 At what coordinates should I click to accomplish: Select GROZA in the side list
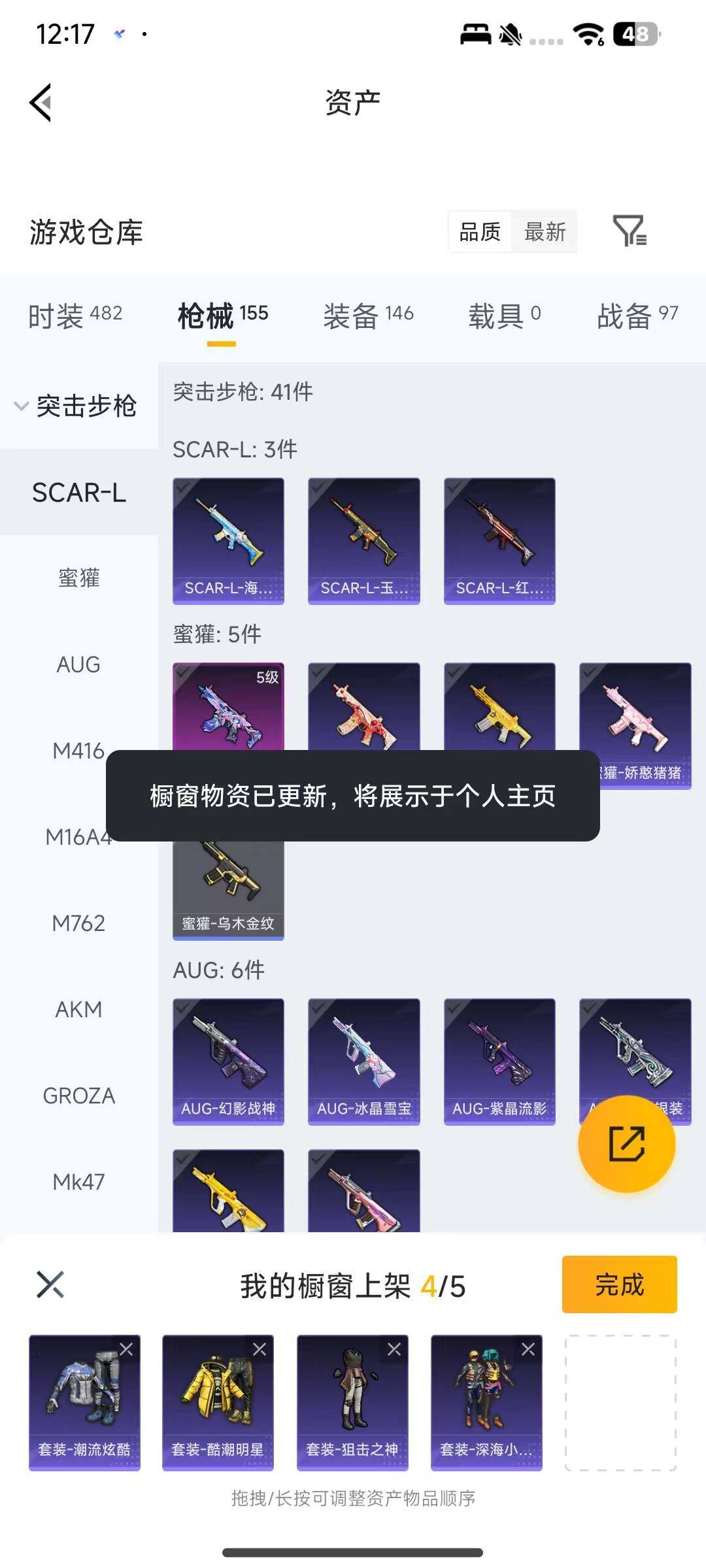[x=78, y=1096]
